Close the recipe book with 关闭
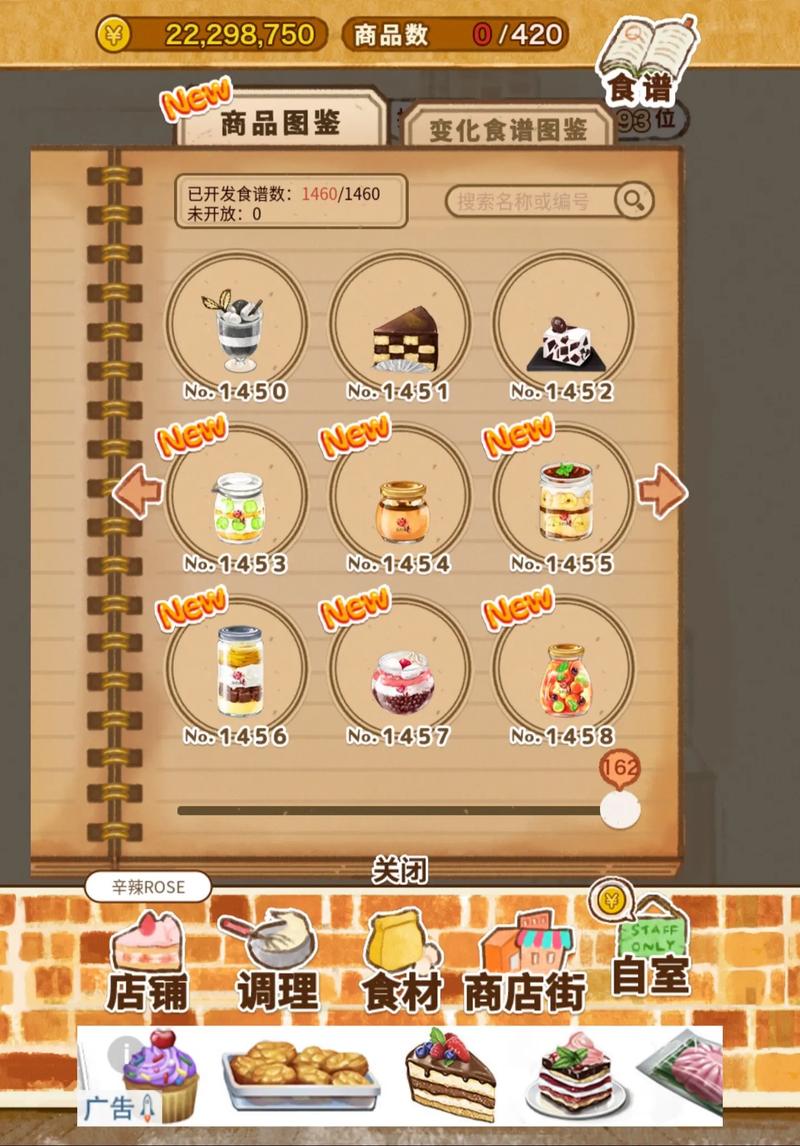 pyautogui.click(x=400, y=871)
